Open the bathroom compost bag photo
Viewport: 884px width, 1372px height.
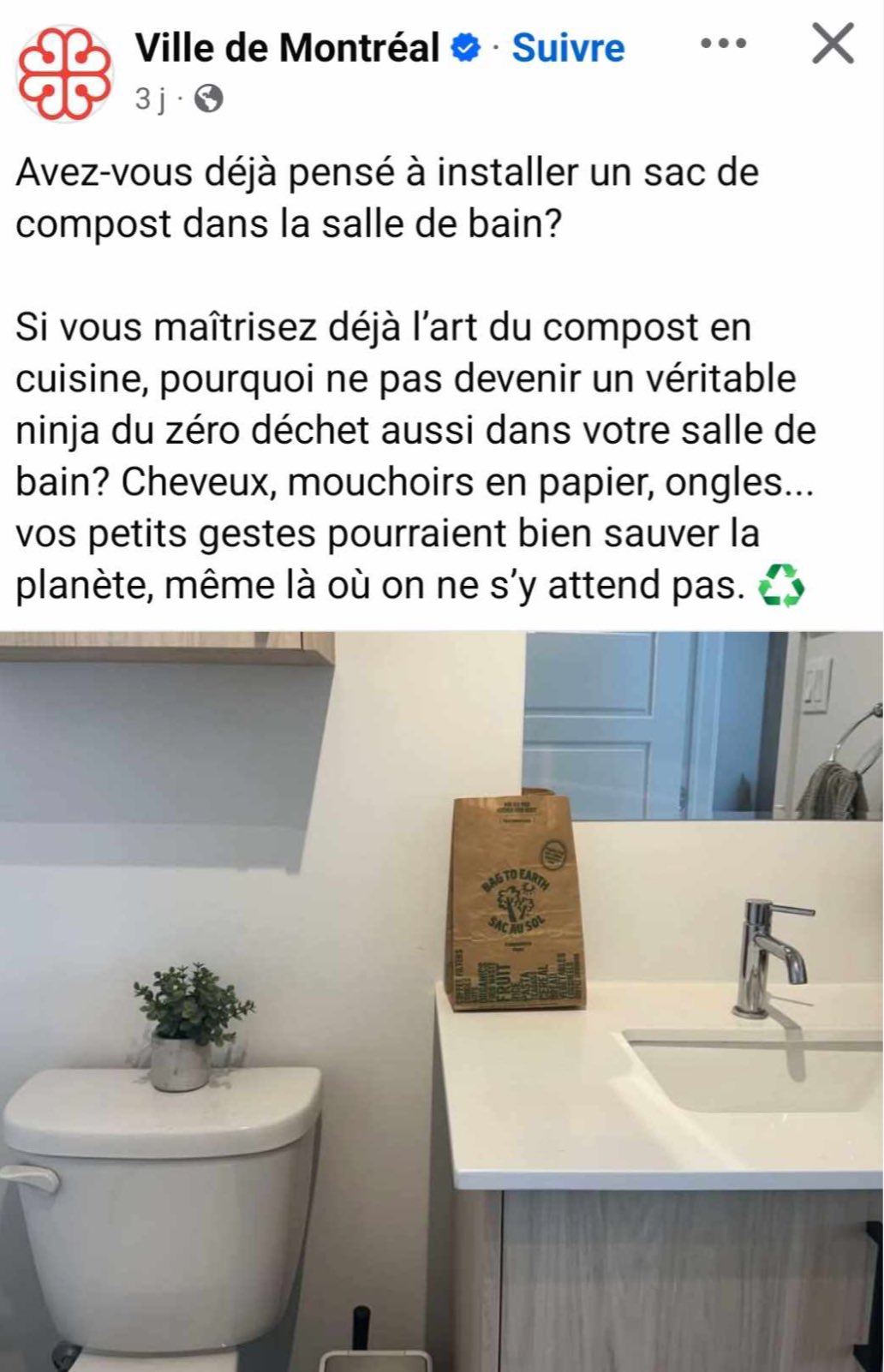click(442, 1000)
